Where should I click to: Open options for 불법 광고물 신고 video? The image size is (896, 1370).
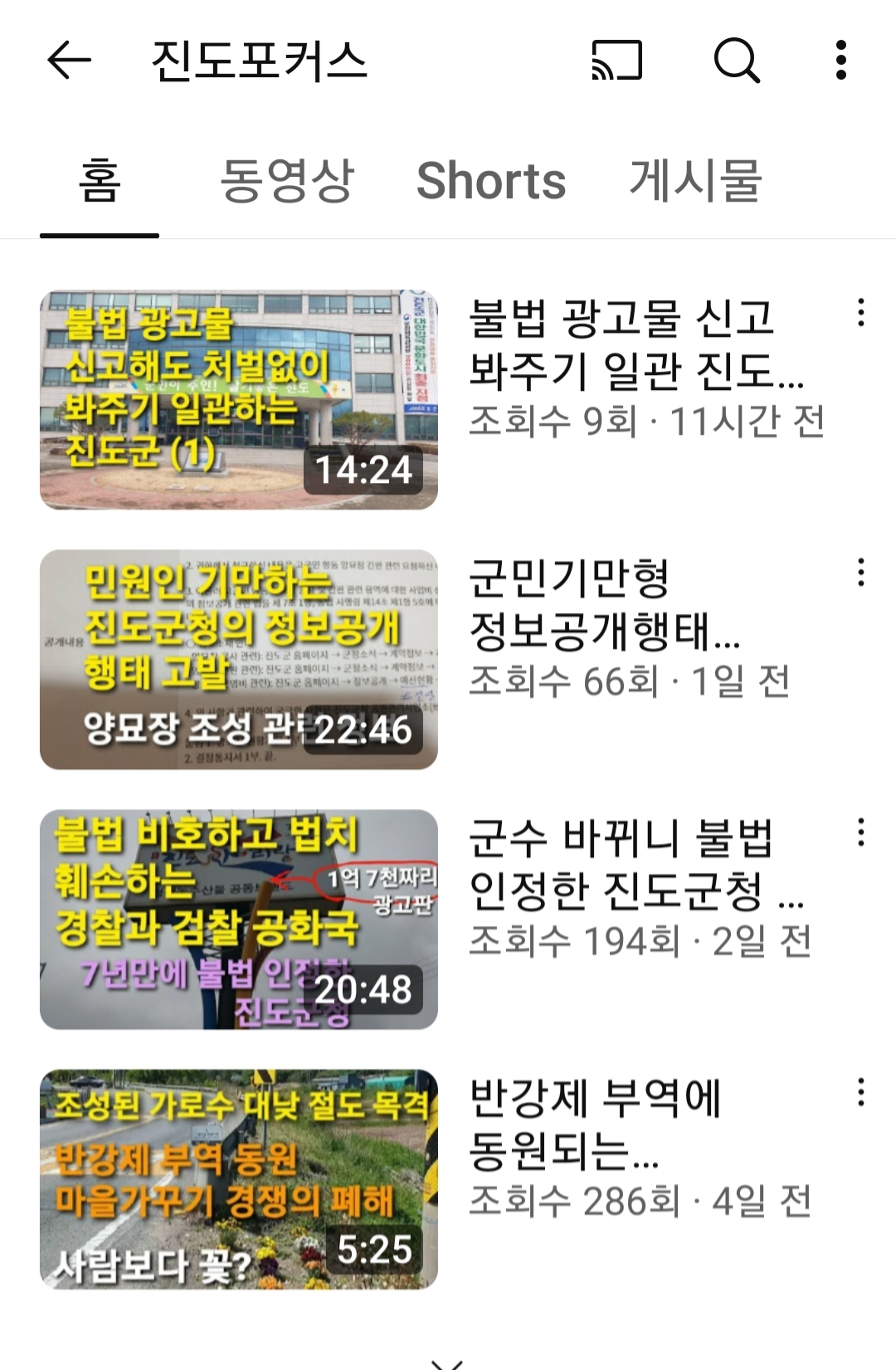tap(861, 313)
